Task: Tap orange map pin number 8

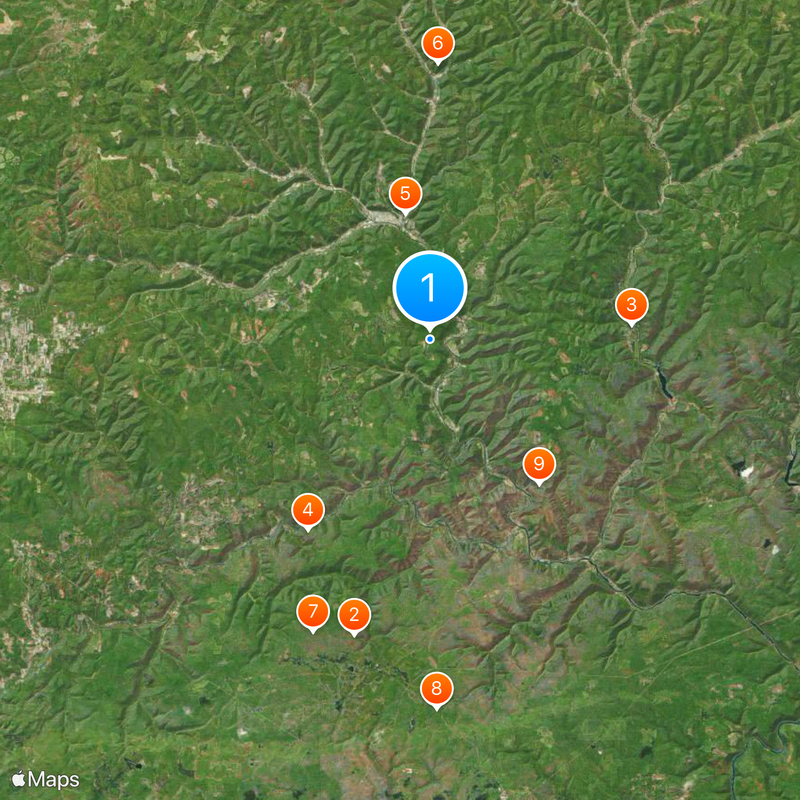Action: click(x=437, y=688)
